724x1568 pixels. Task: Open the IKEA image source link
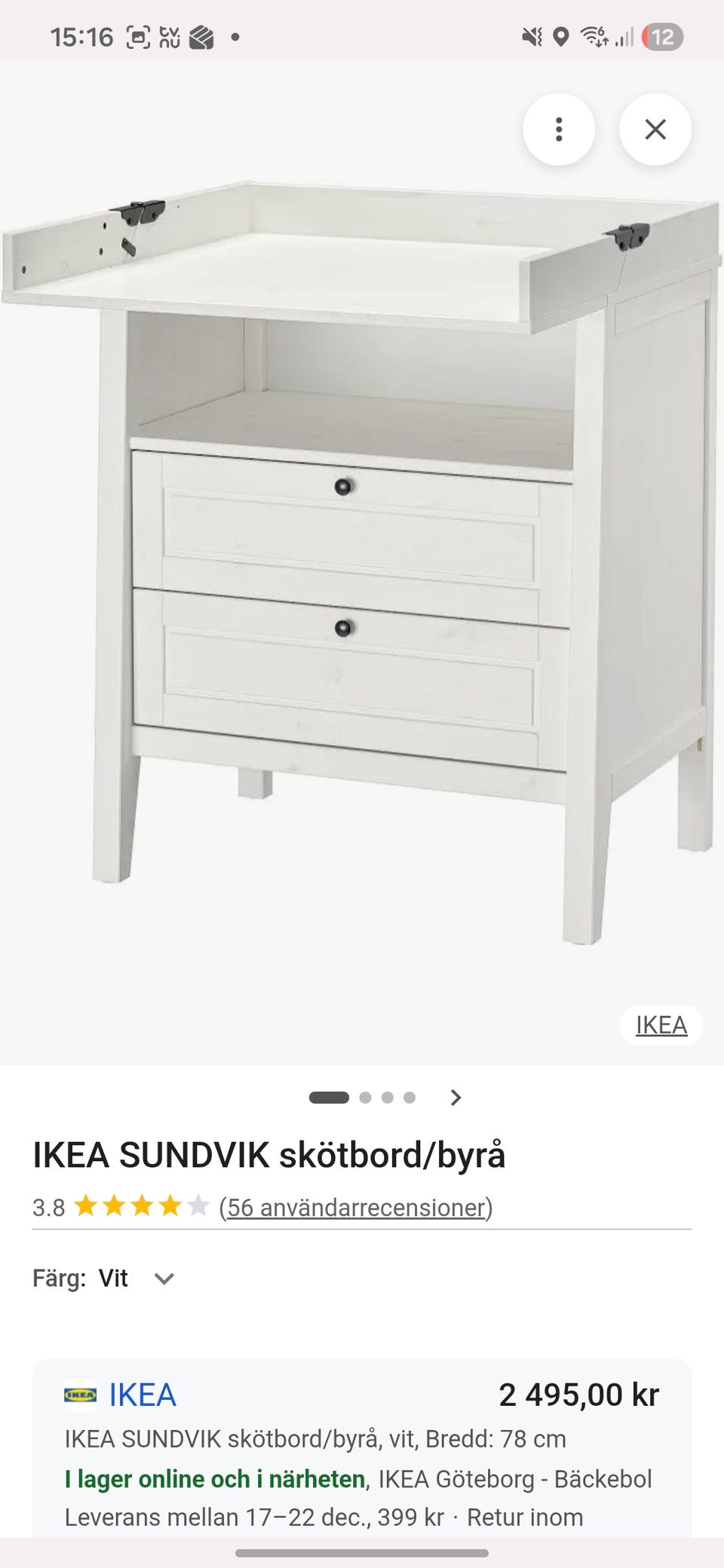pos(661,1025)
